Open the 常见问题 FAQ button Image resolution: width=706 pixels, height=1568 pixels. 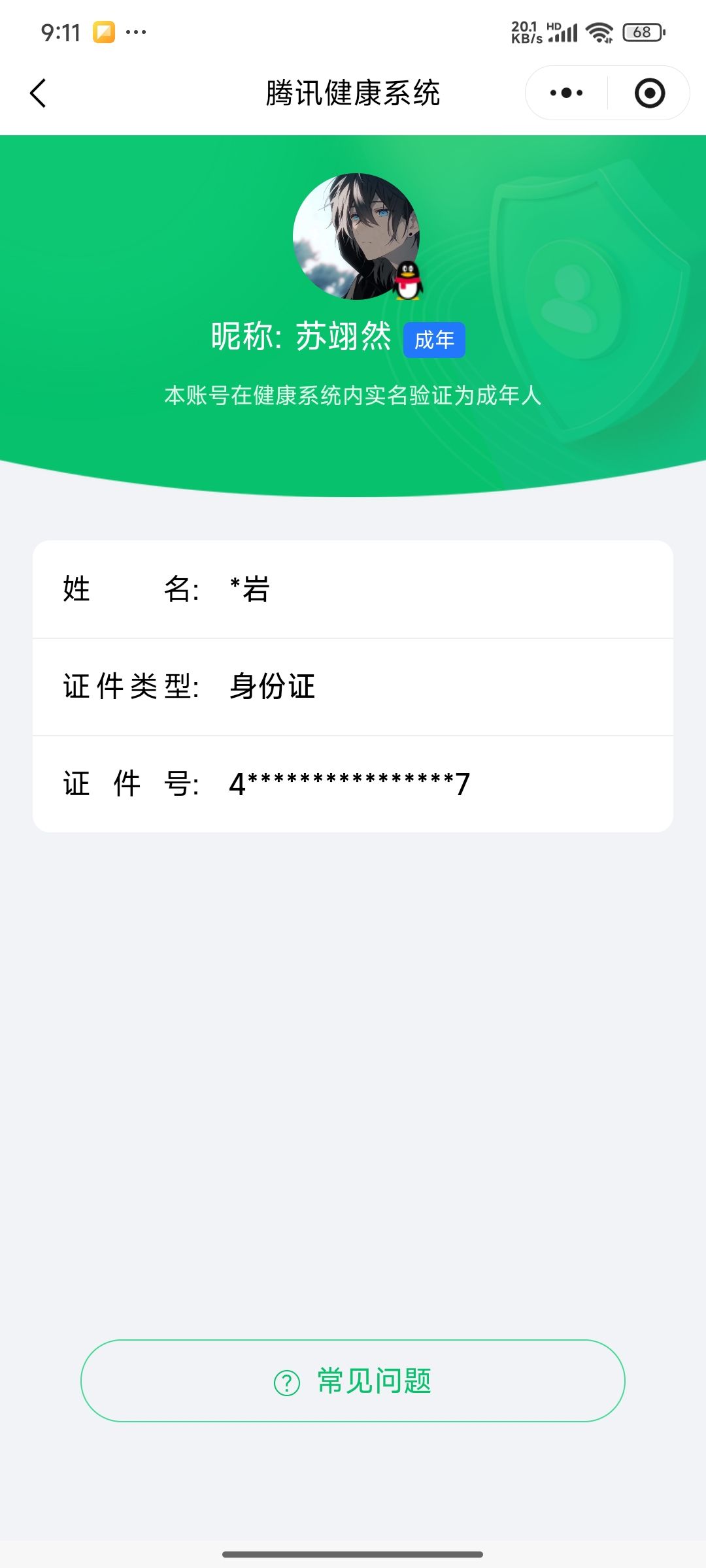tap(353, 1380)
